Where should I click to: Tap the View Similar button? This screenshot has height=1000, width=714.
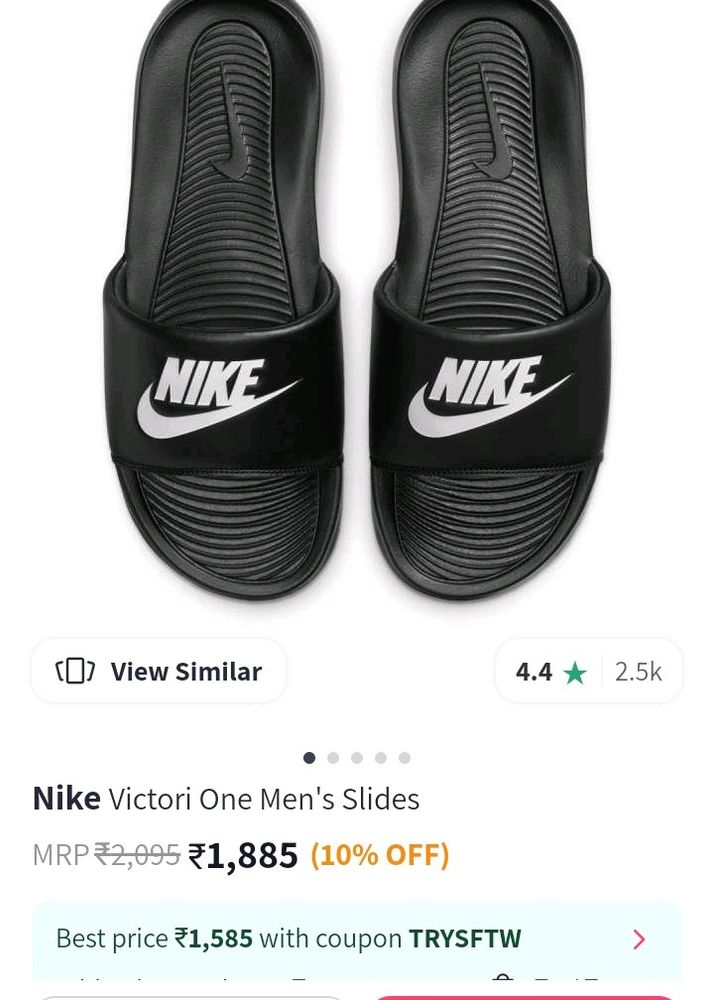tap(159, 671)
